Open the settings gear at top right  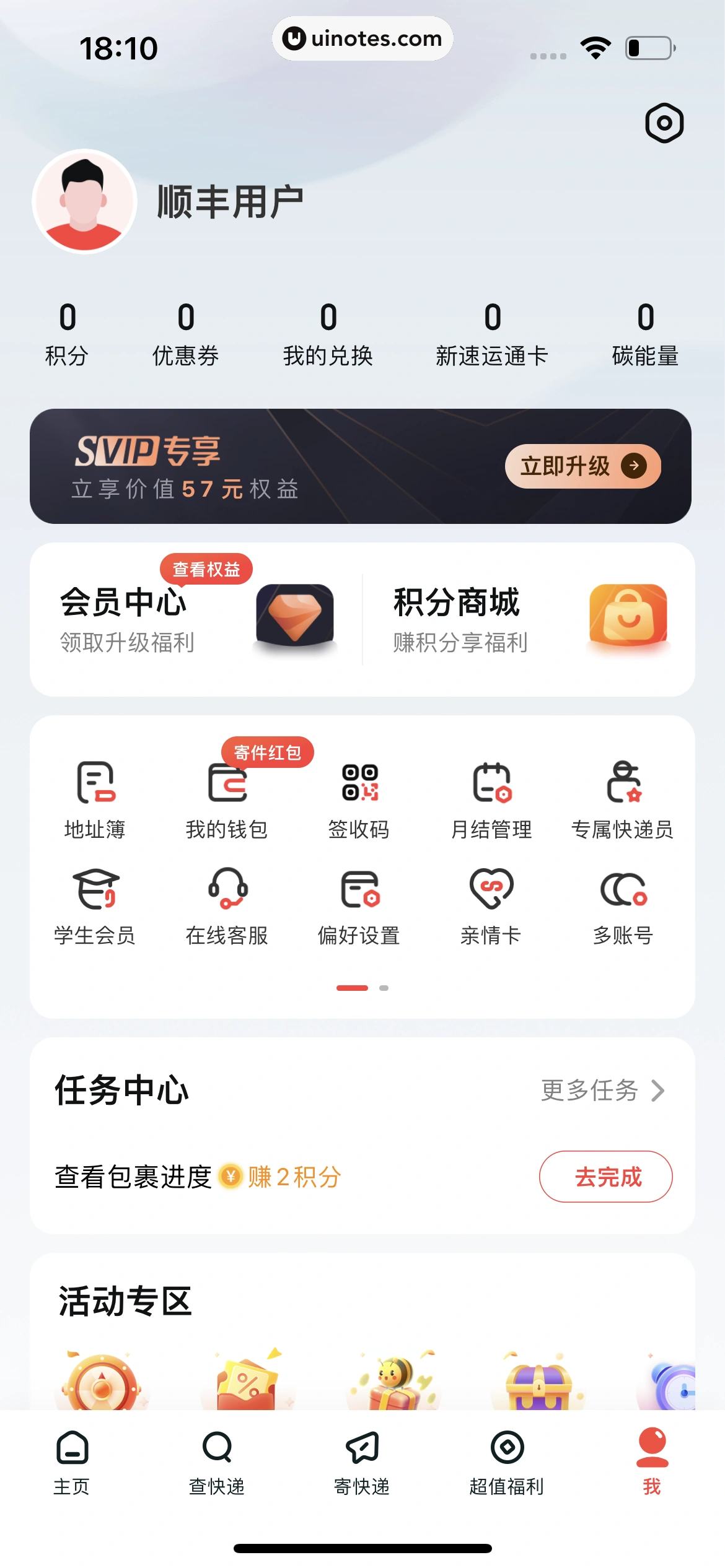[x=664, y=123]
